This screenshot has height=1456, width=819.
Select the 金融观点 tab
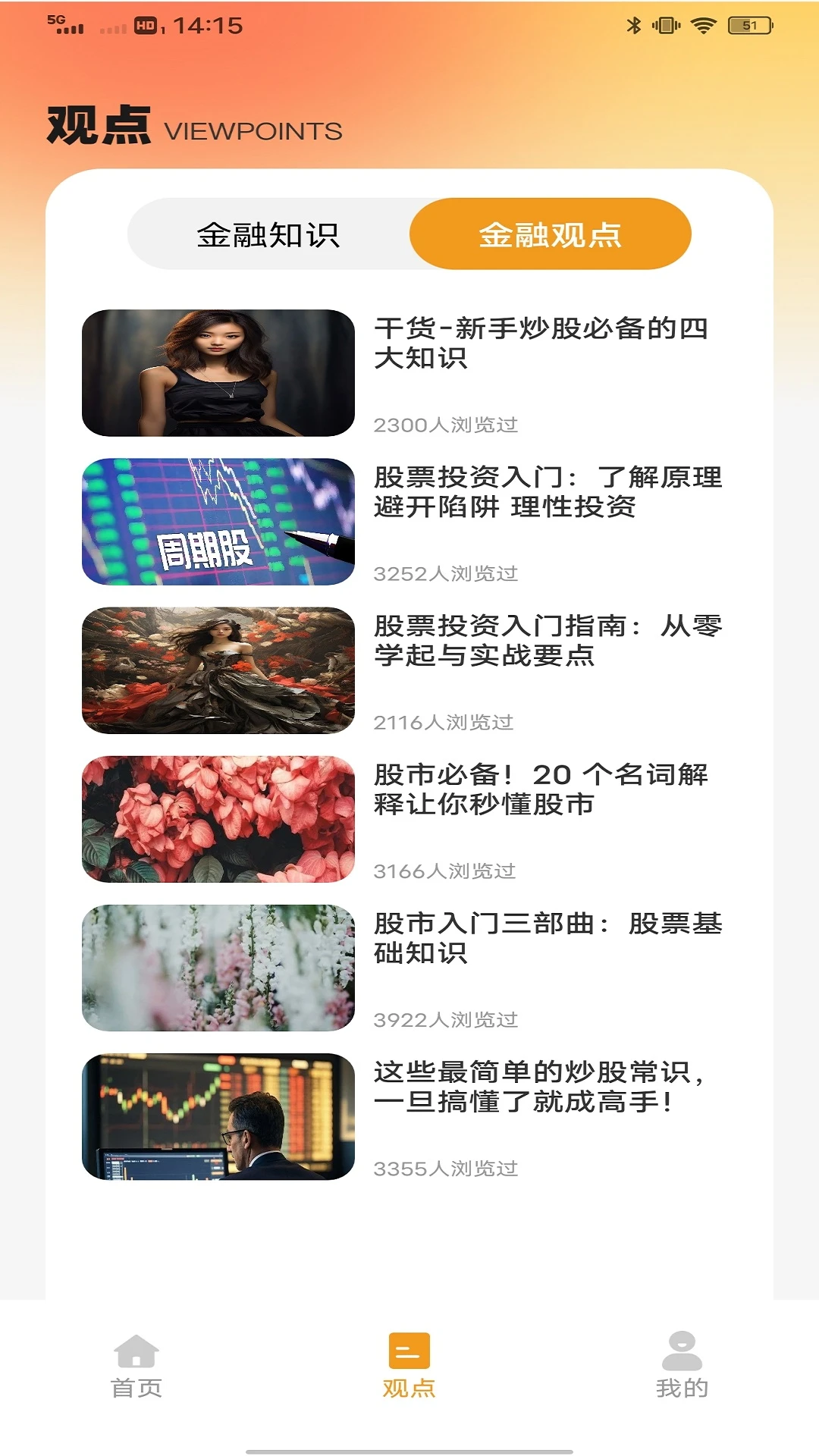[x=551, y=235]
